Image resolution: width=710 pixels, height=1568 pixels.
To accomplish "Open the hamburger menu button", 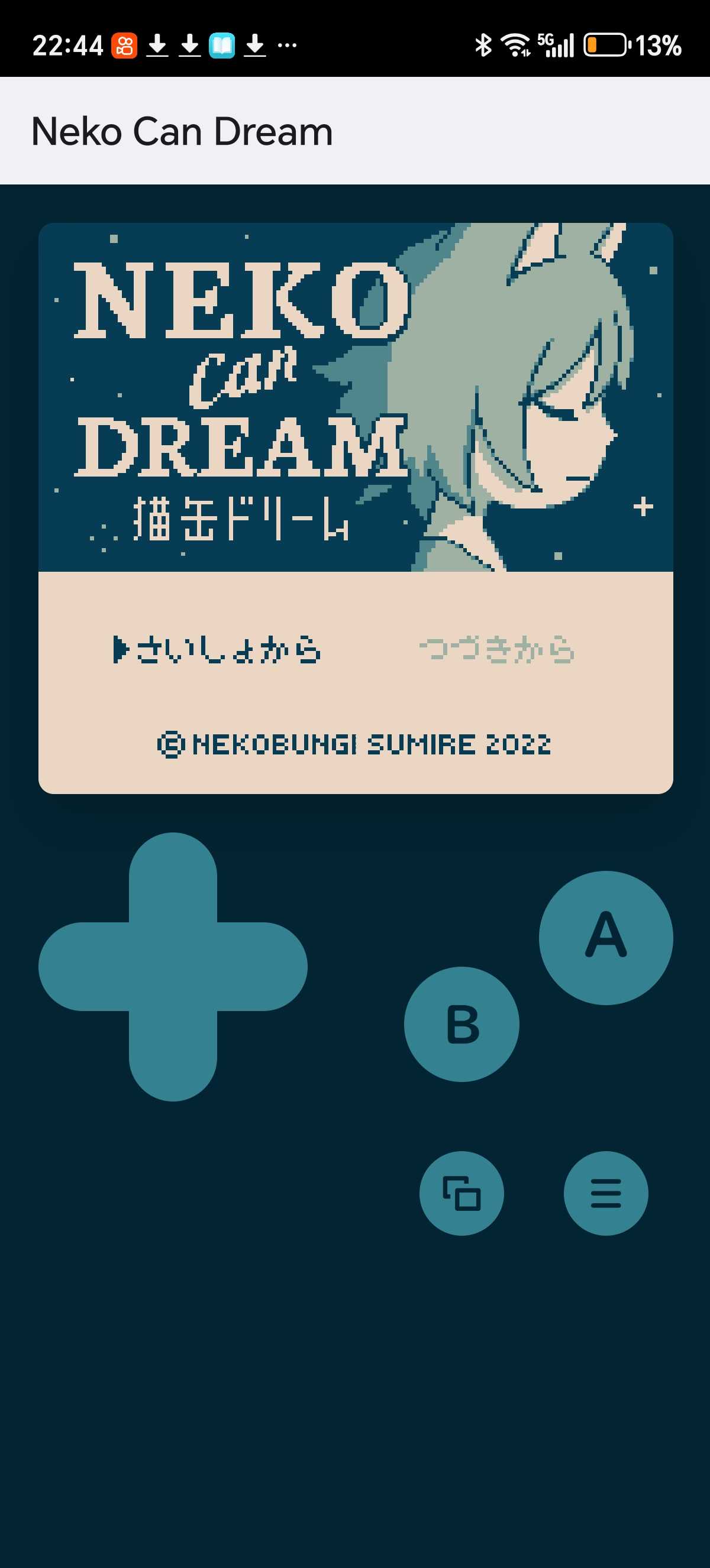I will point(605,1193).
